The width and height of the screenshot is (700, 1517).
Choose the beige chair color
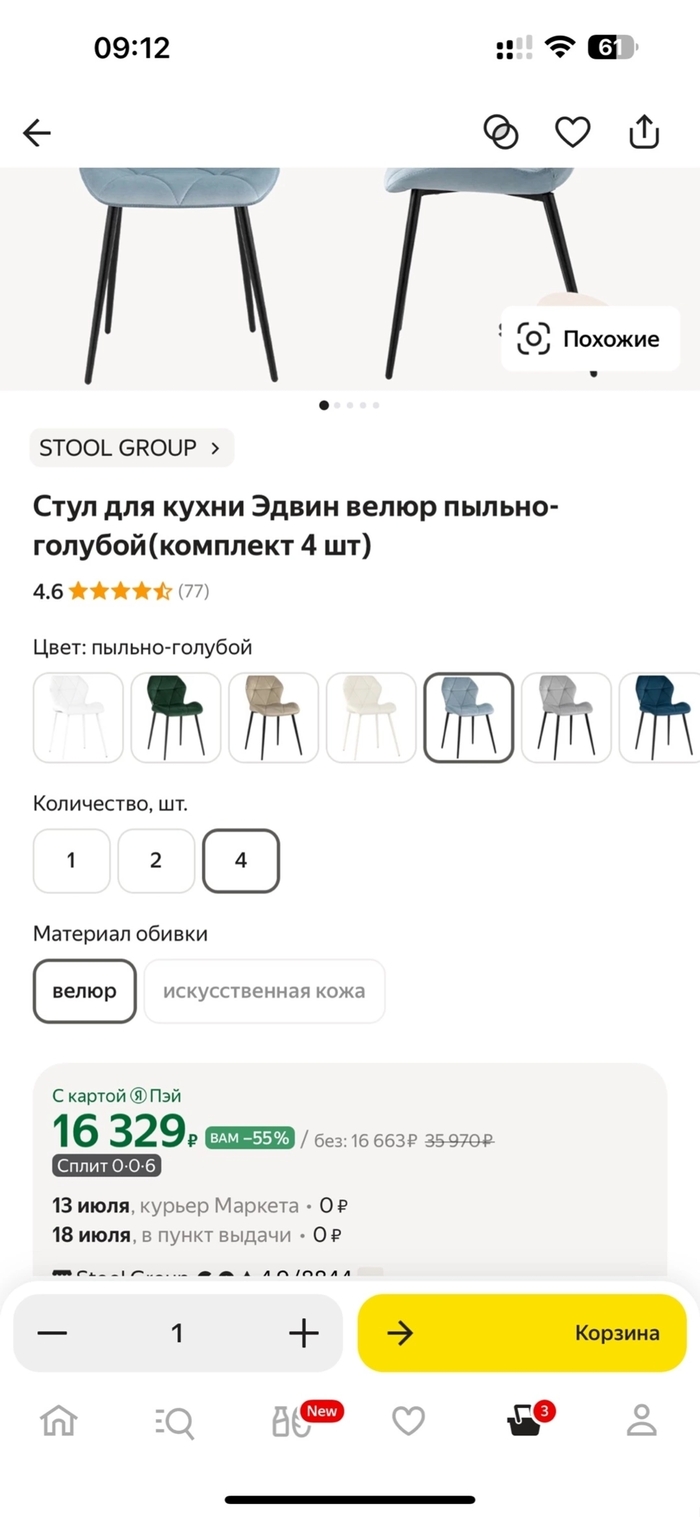274,717
